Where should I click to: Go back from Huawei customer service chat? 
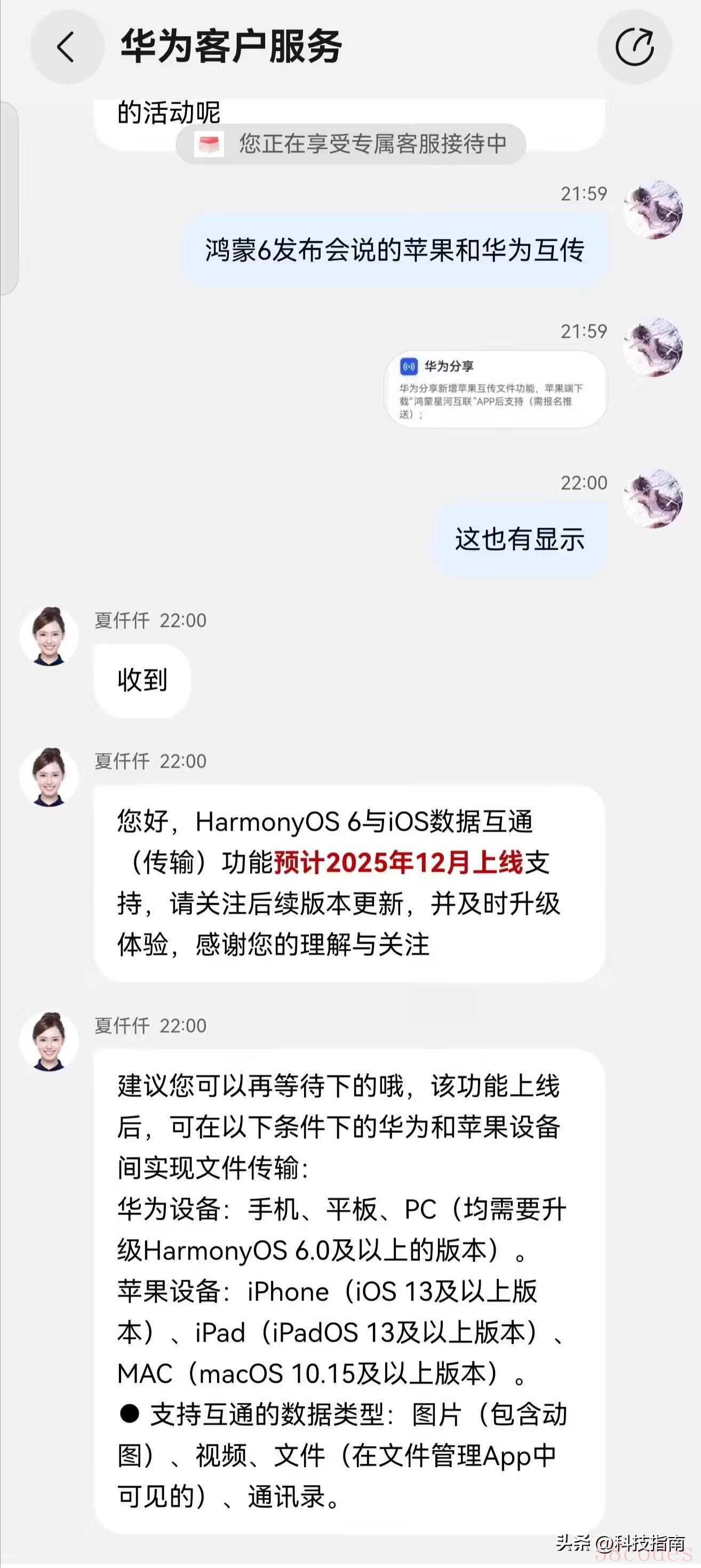(x=66, y=47)
